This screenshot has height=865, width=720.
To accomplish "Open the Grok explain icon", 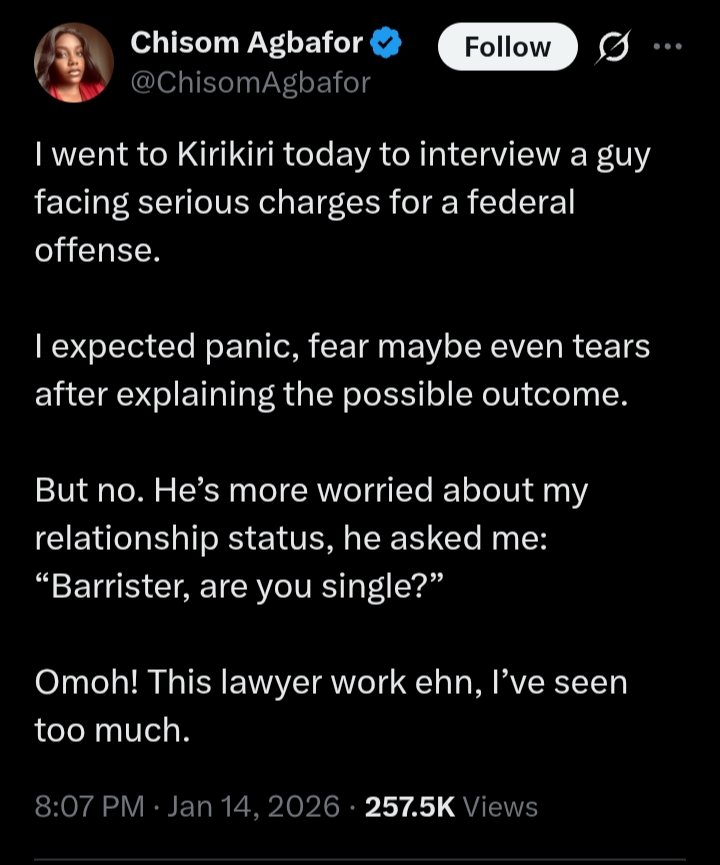I will (613, 48).
